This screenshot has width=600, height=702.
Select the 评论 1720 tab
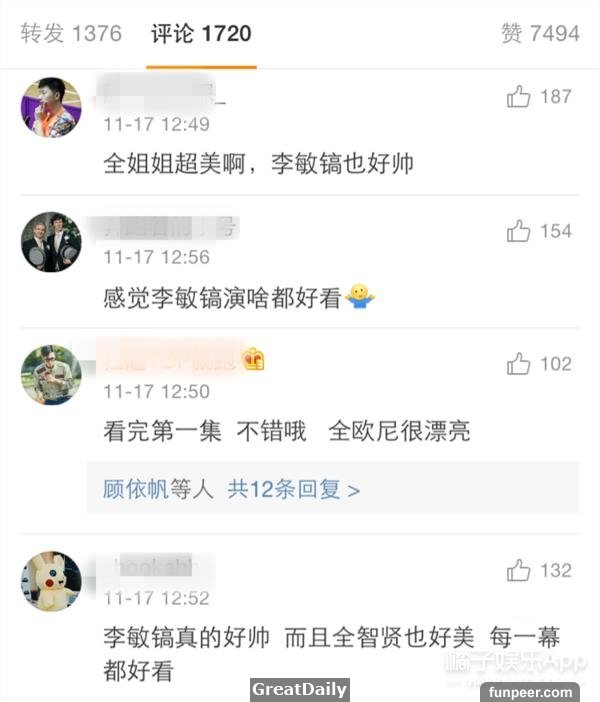point(201,33)
